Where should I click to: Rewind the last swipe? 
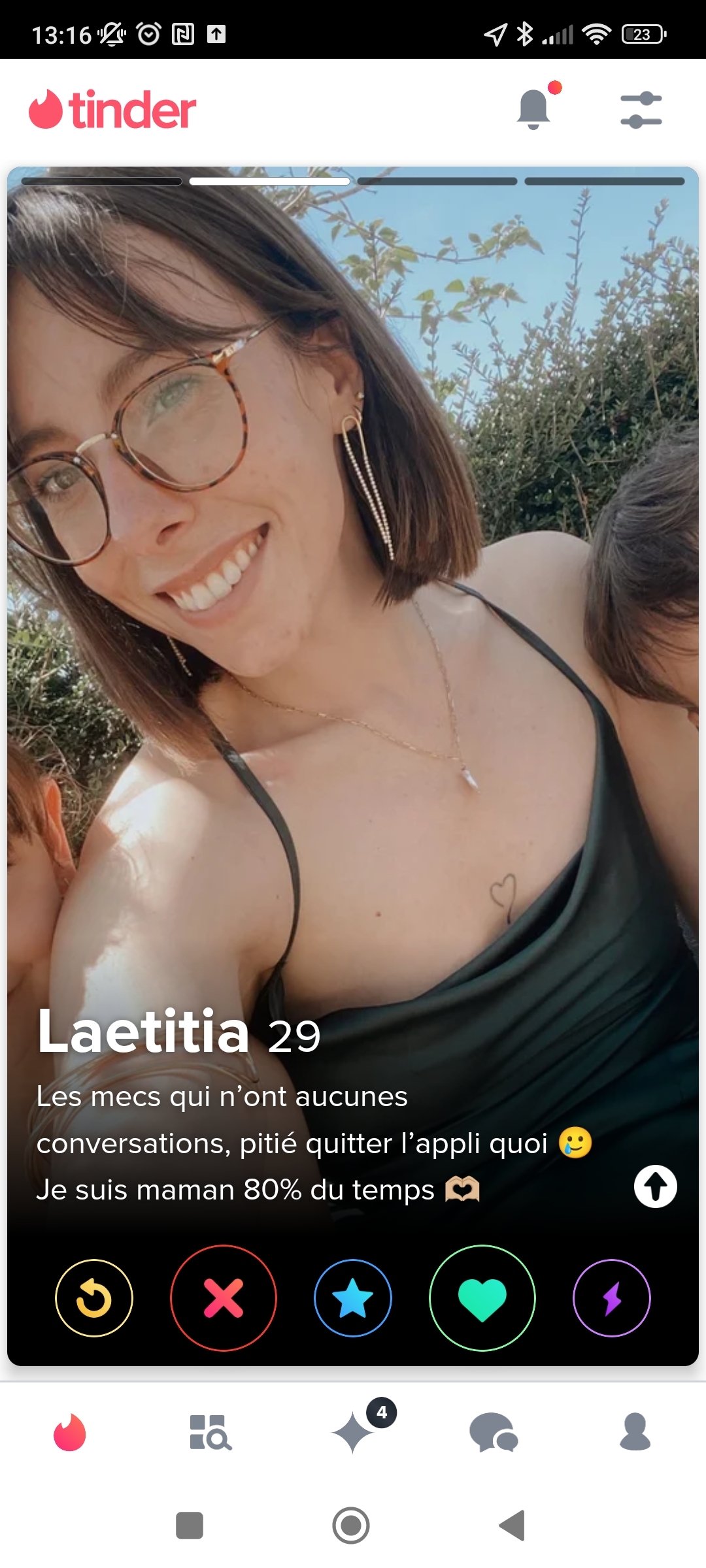coord(94,1298)
